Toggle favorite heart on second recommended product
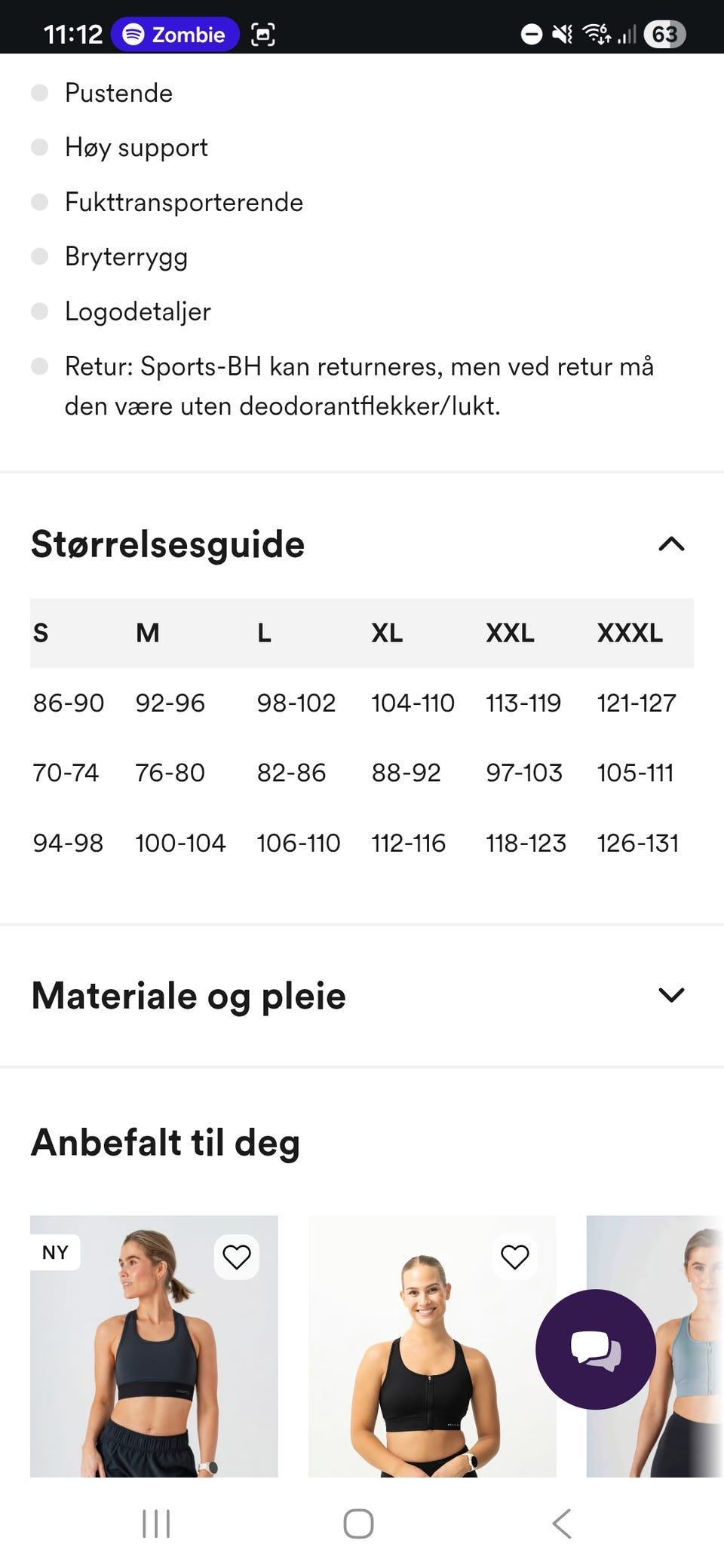The width and height of the screenshot is (724, 1568). click(514, 1257)
